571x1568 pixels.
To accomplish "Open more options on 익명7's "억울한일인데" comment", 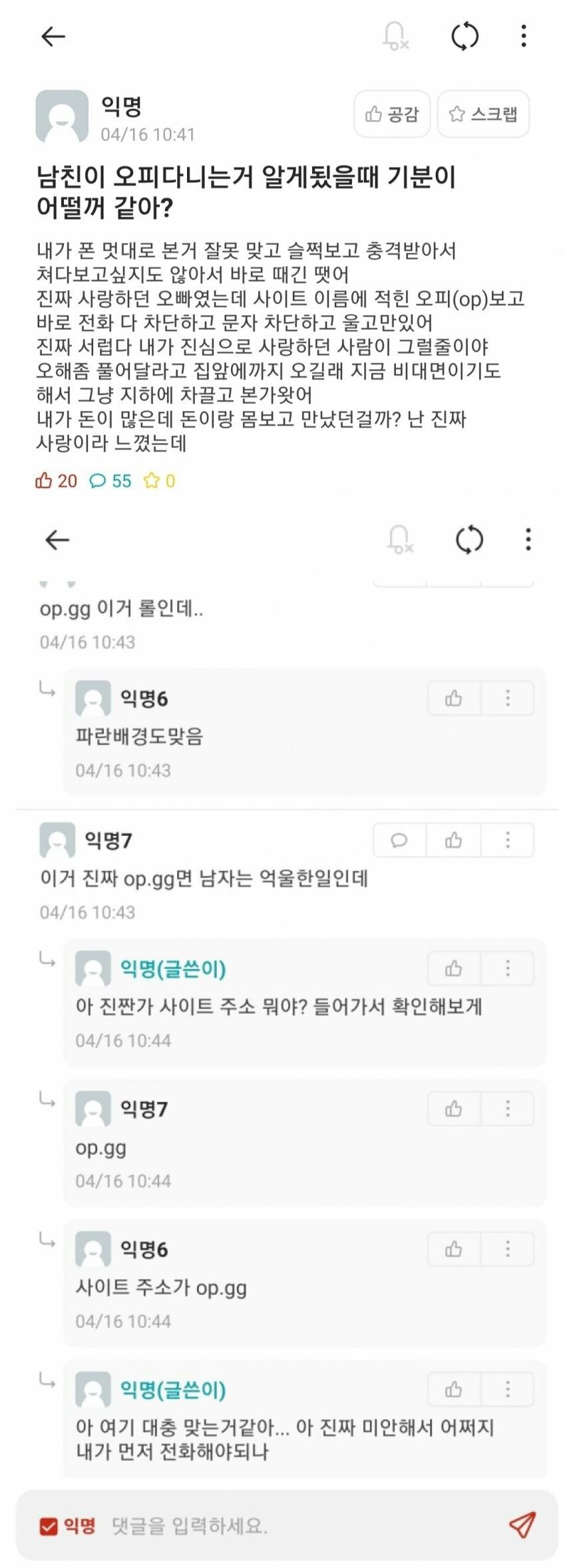I will pos(508,841).
